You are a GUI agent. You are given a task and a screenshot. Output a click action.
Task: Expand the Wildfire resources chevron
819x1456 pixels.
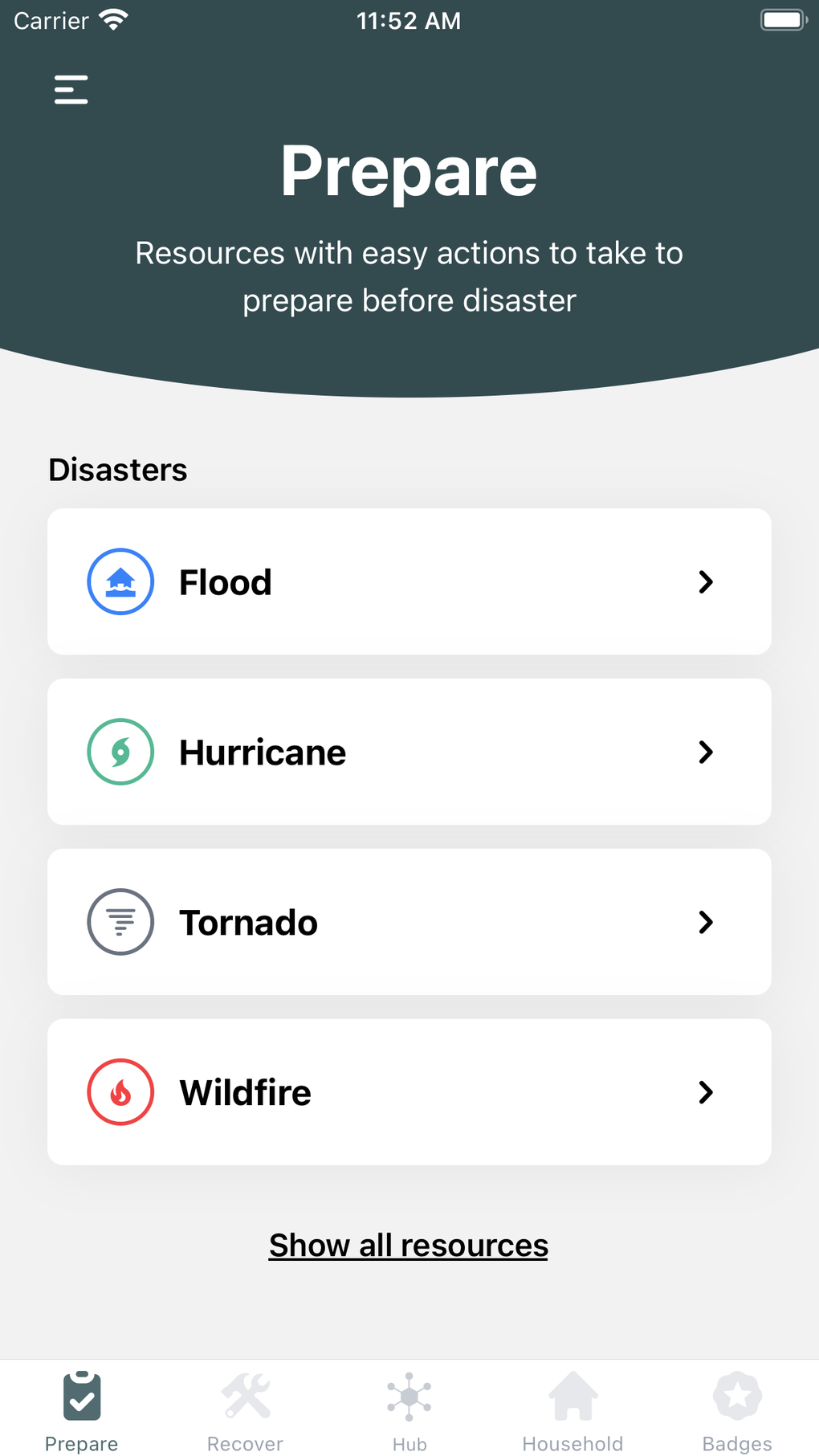[706, 1091]
